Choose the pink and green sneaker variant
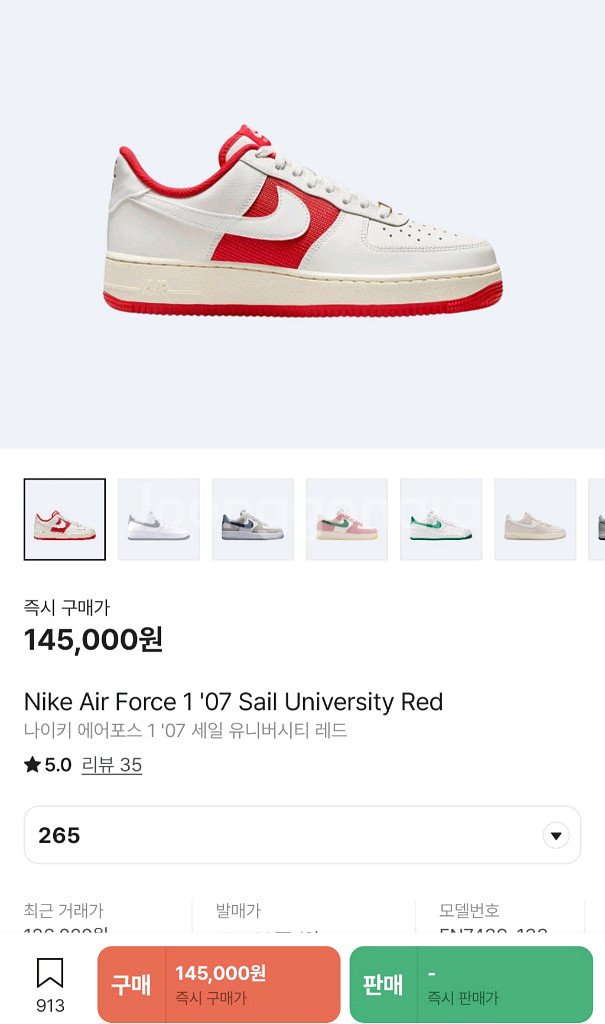 [347, 519]
